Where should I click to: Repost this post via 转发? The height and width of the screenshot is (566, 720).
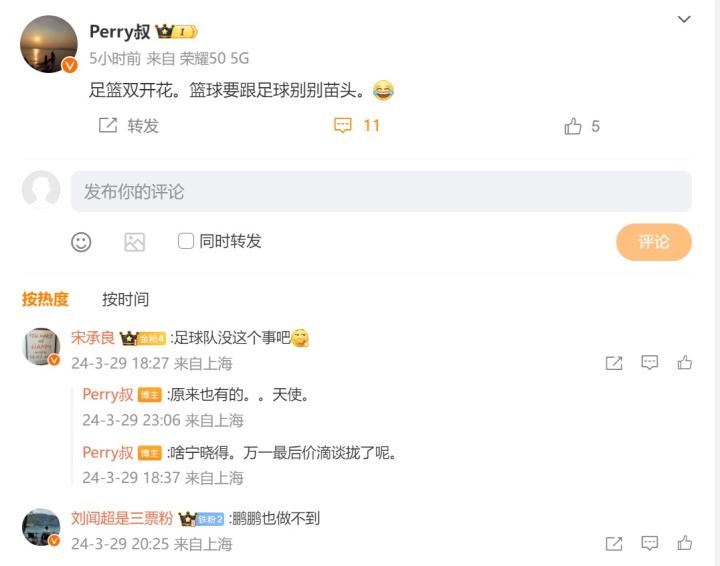pyautogui.click(x=129, y=126)
